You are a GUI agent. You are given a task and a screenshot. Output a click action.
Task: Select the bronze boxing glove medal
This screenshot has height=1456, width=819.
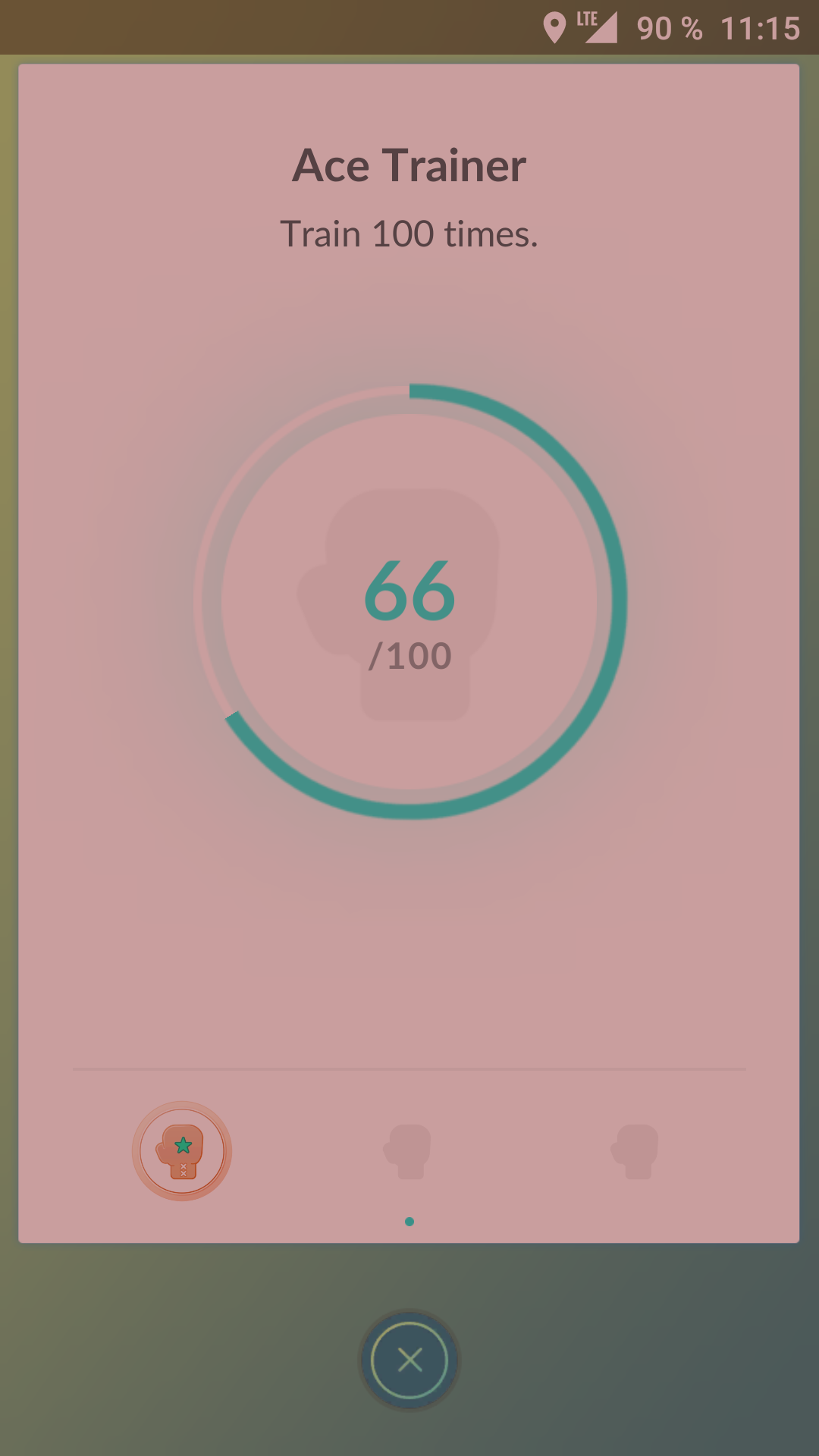pos(182,1150)
